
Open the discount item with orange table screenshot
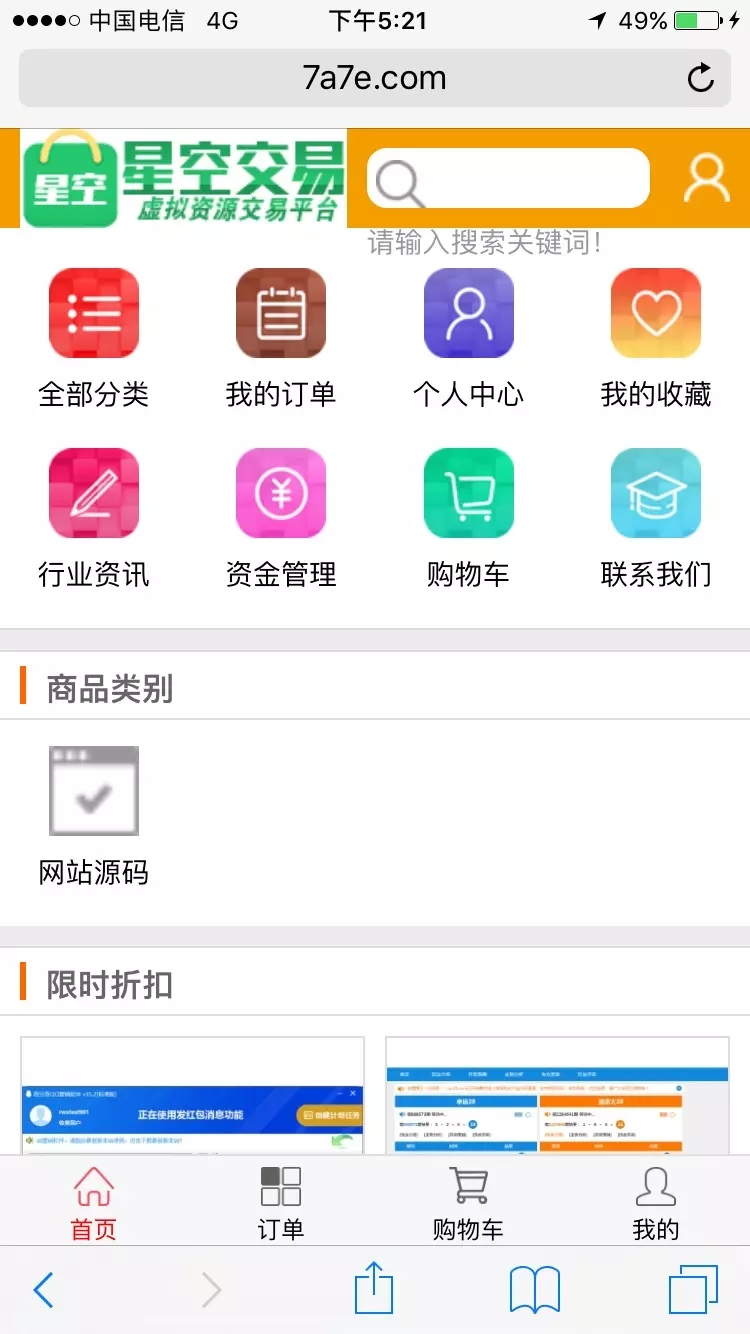pos(557,1100)
